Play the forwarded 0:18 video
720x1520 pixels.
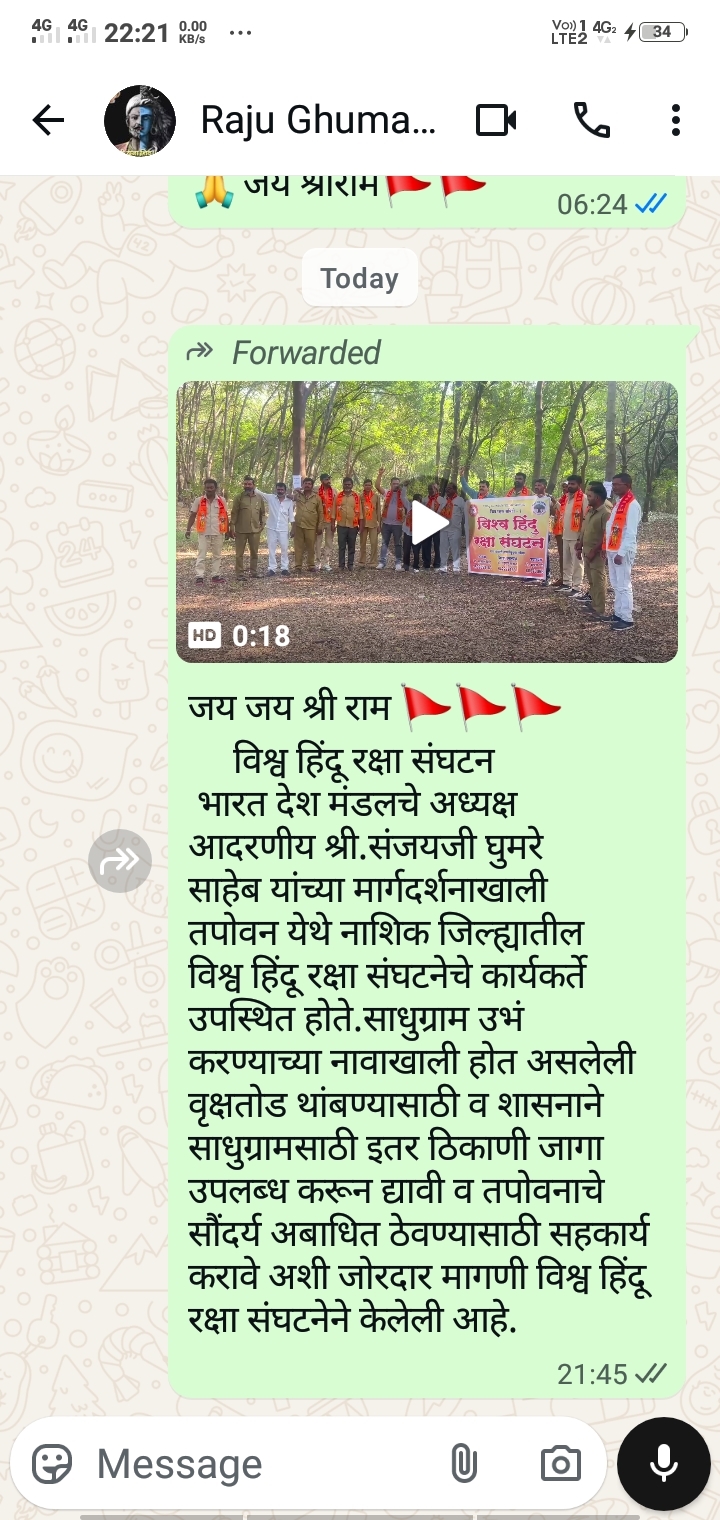coord(427,522)
